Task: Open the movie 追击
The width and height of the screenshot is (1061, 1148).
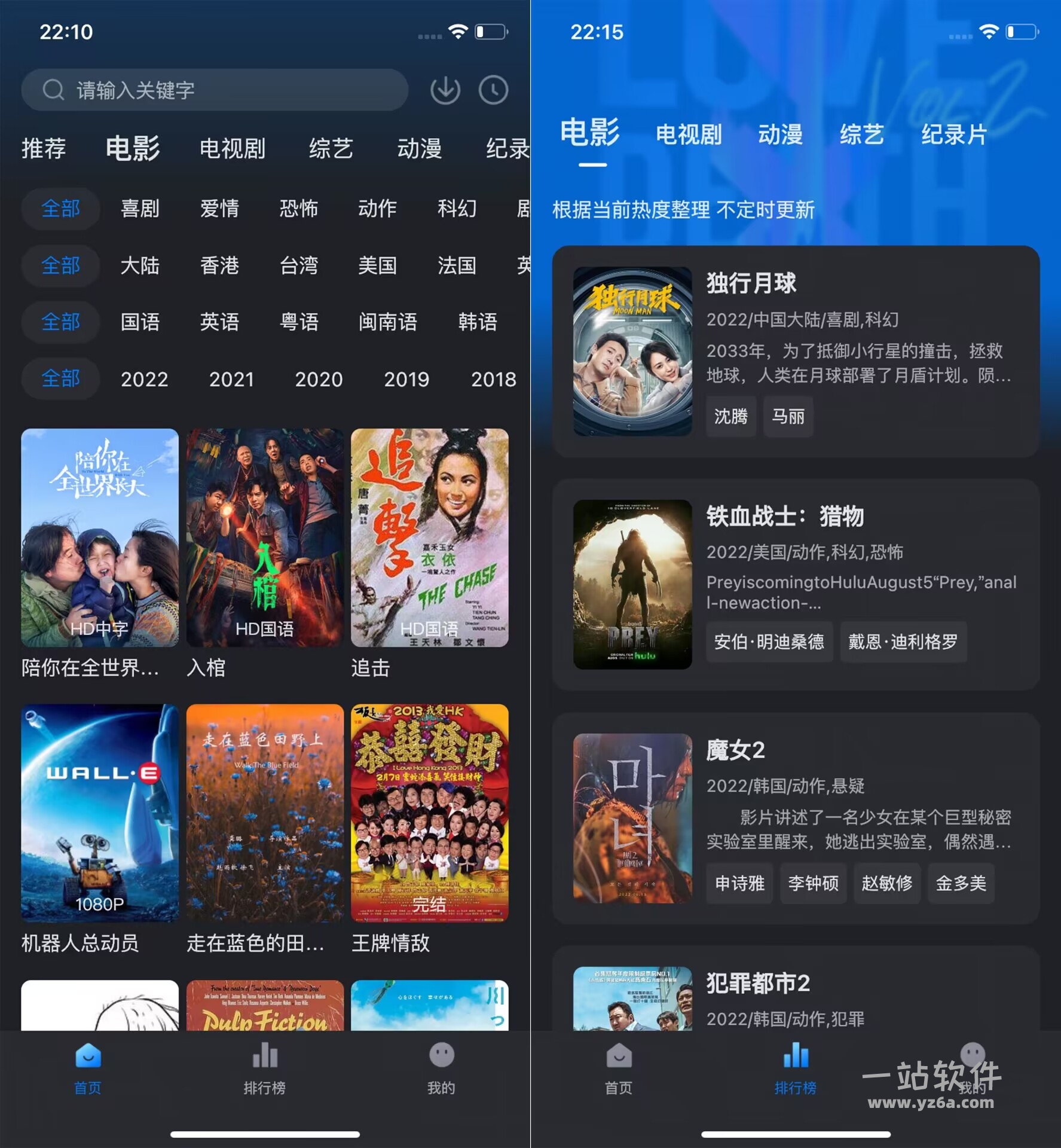Action: pos(429,538)
